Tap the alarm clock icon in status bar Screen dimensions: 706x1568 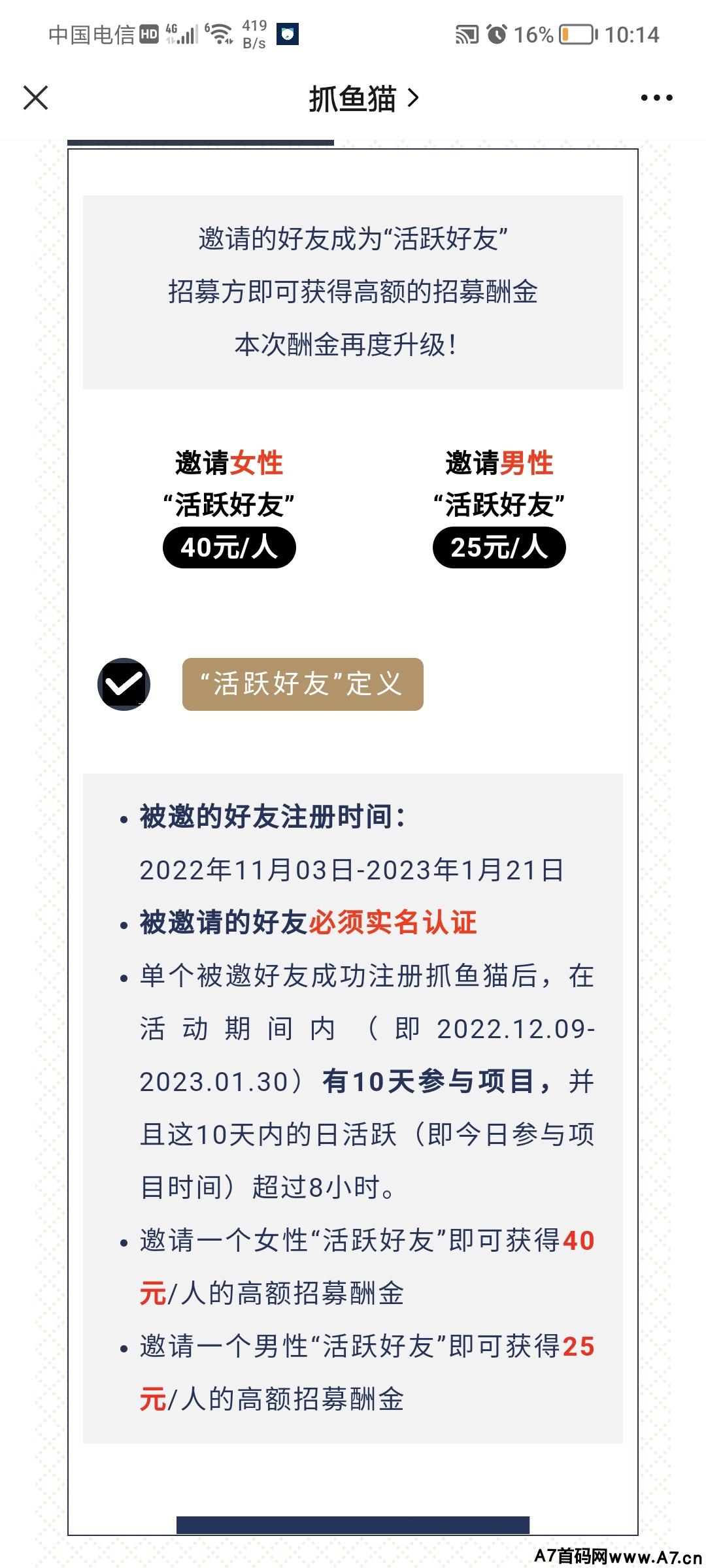(498, 33)
